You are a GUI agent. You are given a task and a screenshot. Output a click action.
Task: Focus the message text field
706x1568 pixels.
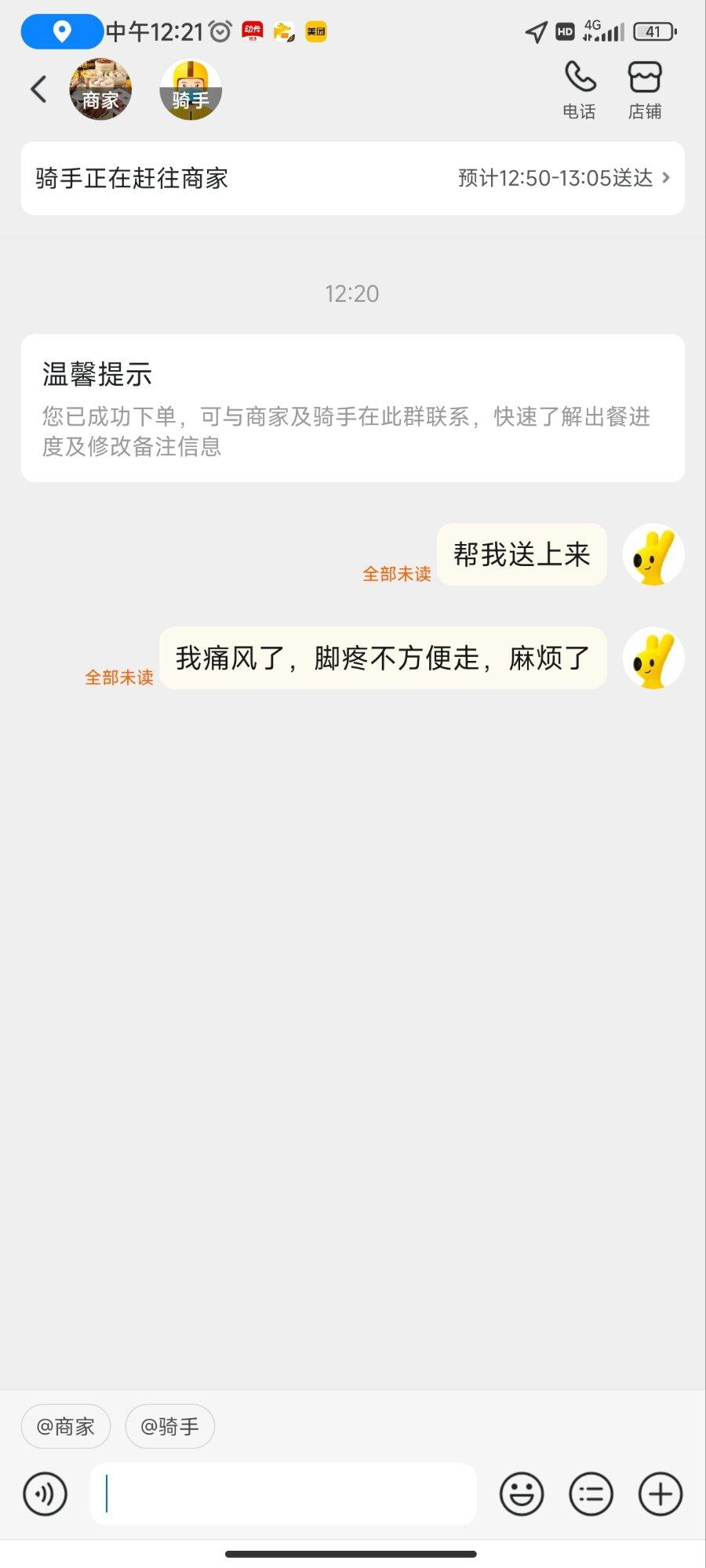click(283, 1494)
